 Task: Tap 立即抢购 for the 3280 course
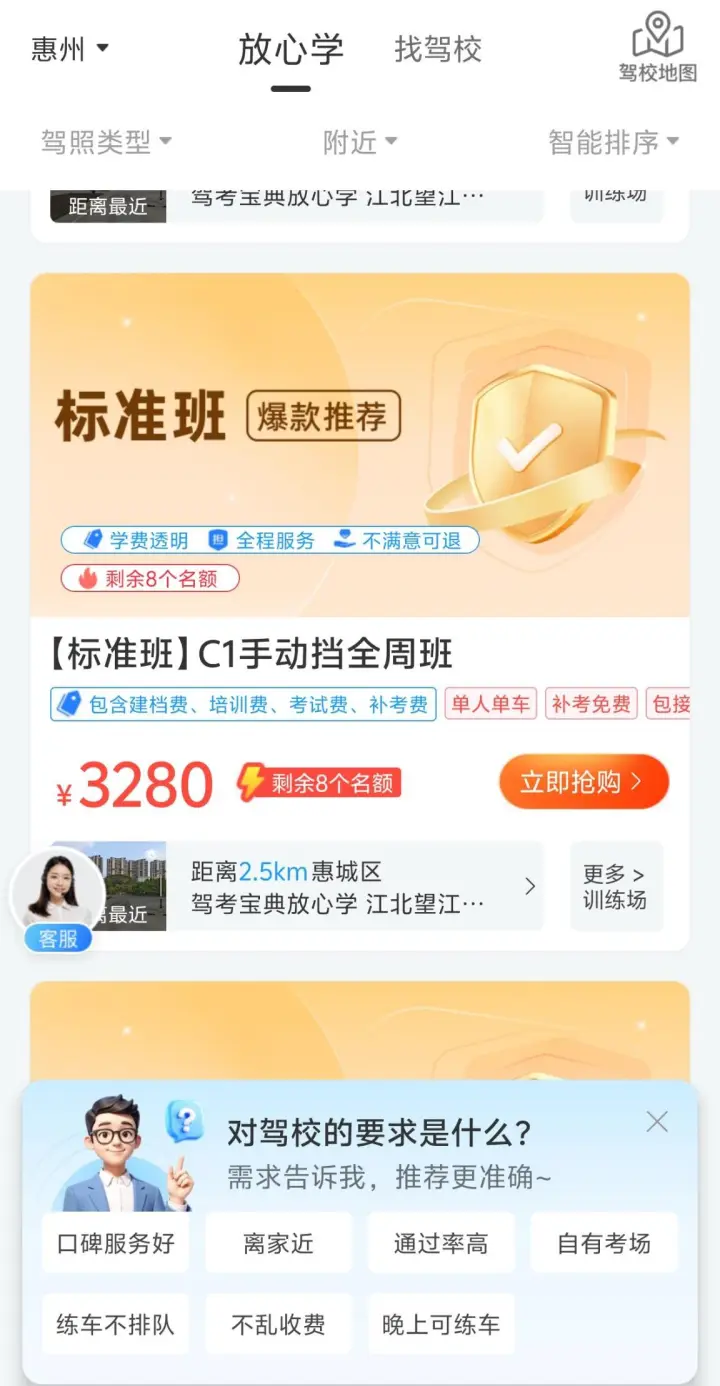point(584,782)
